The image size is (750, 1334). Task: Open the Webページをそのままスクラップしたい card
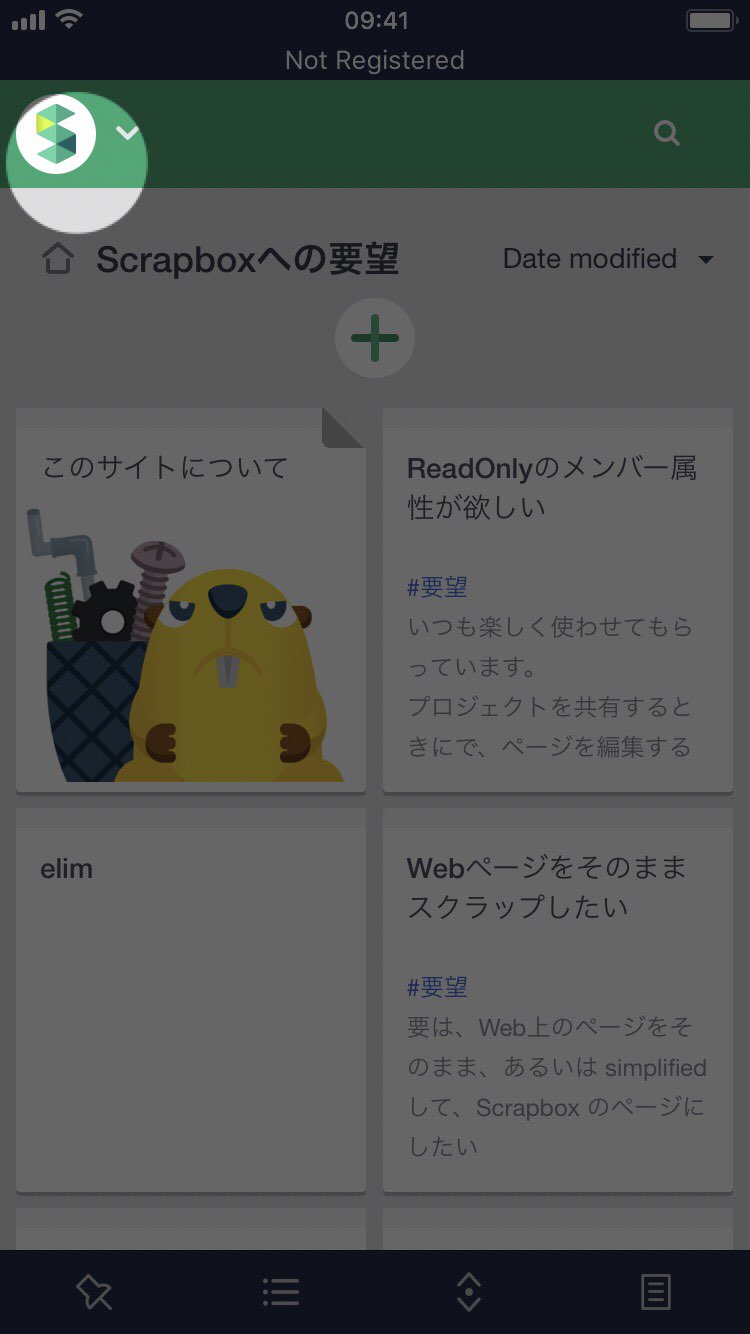557,999
